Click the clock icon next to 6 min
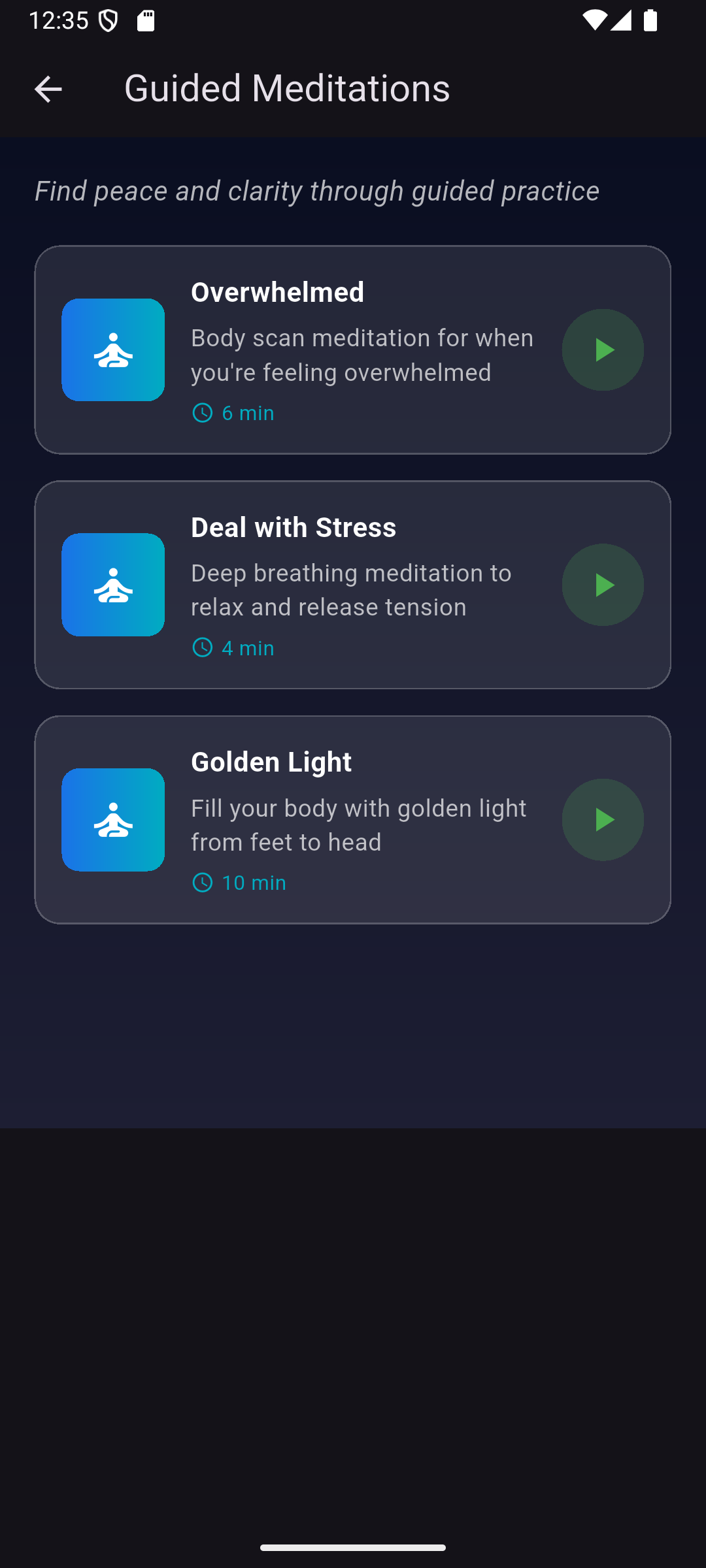Screen dimensions: 706x1568 tap(203, 412)
